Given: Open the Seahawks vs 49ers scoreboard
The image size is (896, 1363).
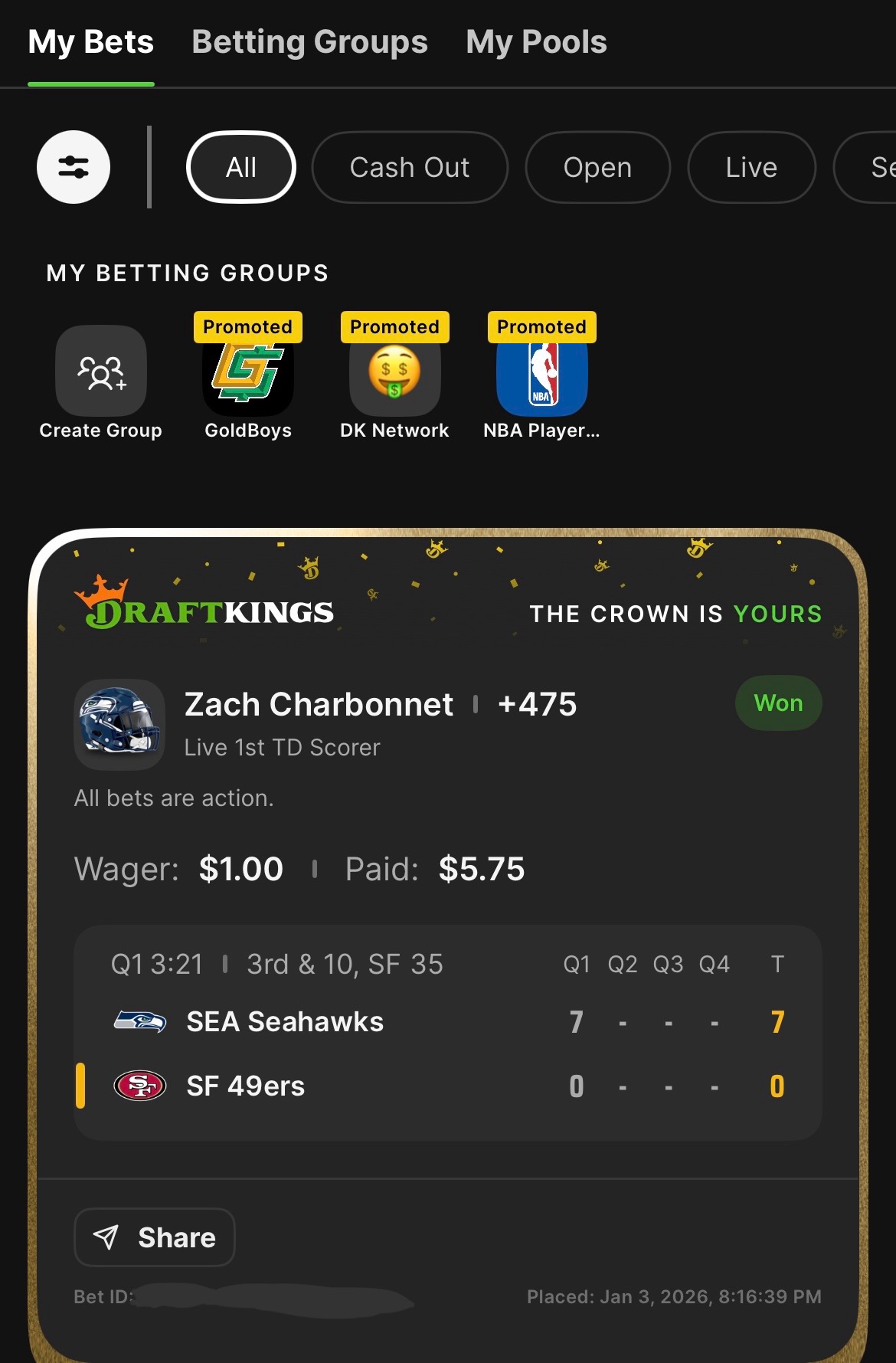Looking at the screenshot, I should [447, 1033].
